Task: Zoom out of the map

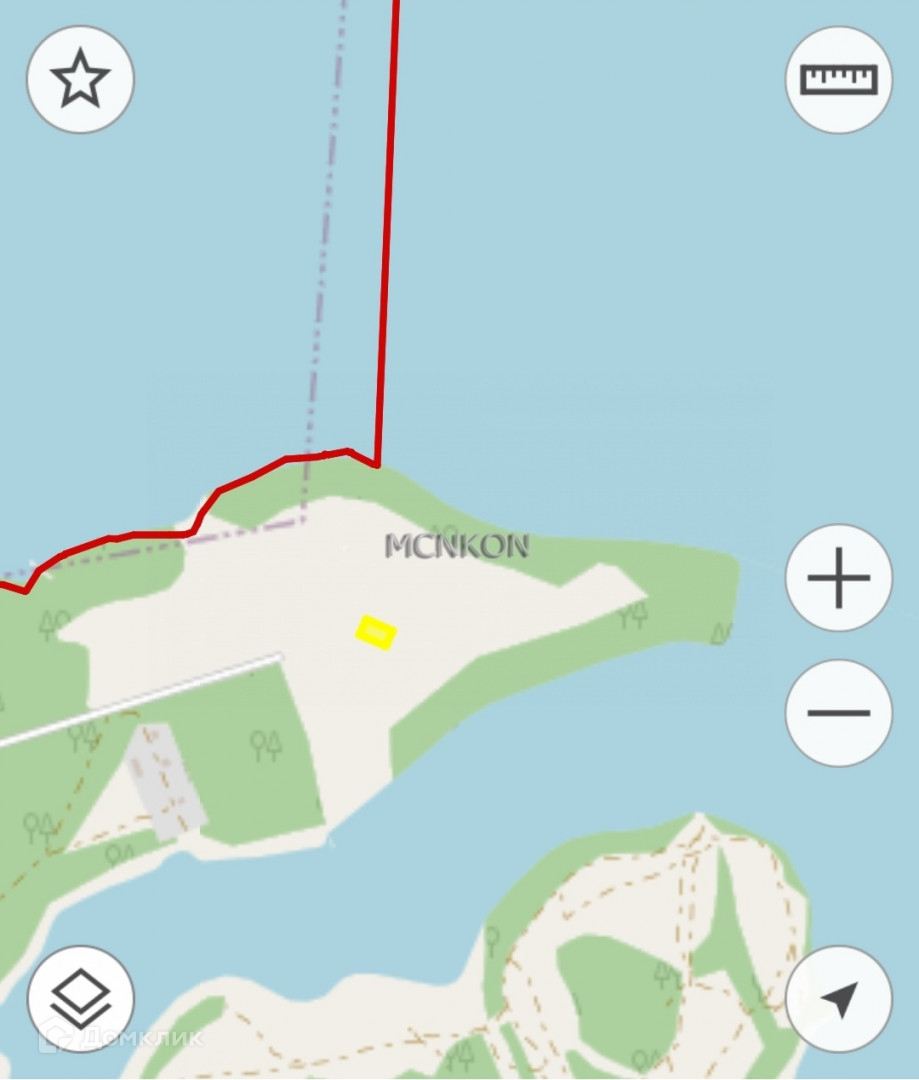Action: (838, 713)
